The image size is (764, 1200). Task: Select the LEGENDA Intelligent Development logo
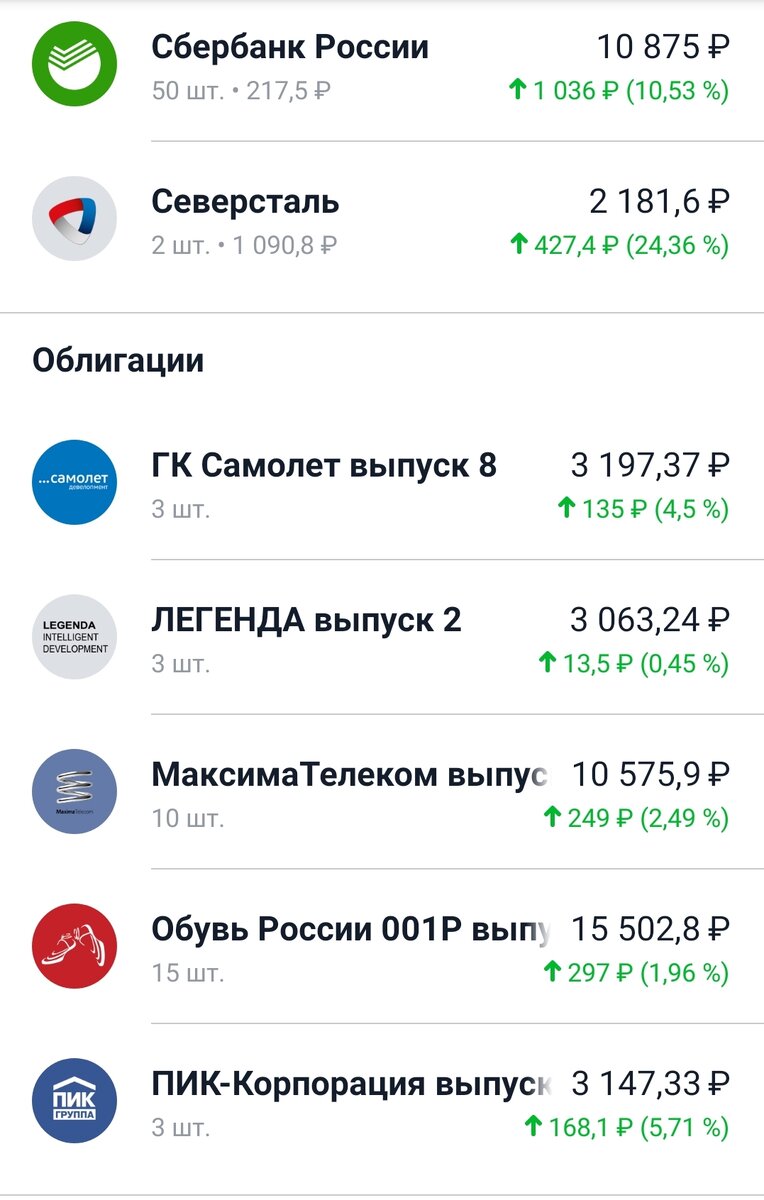click(74, 637)
